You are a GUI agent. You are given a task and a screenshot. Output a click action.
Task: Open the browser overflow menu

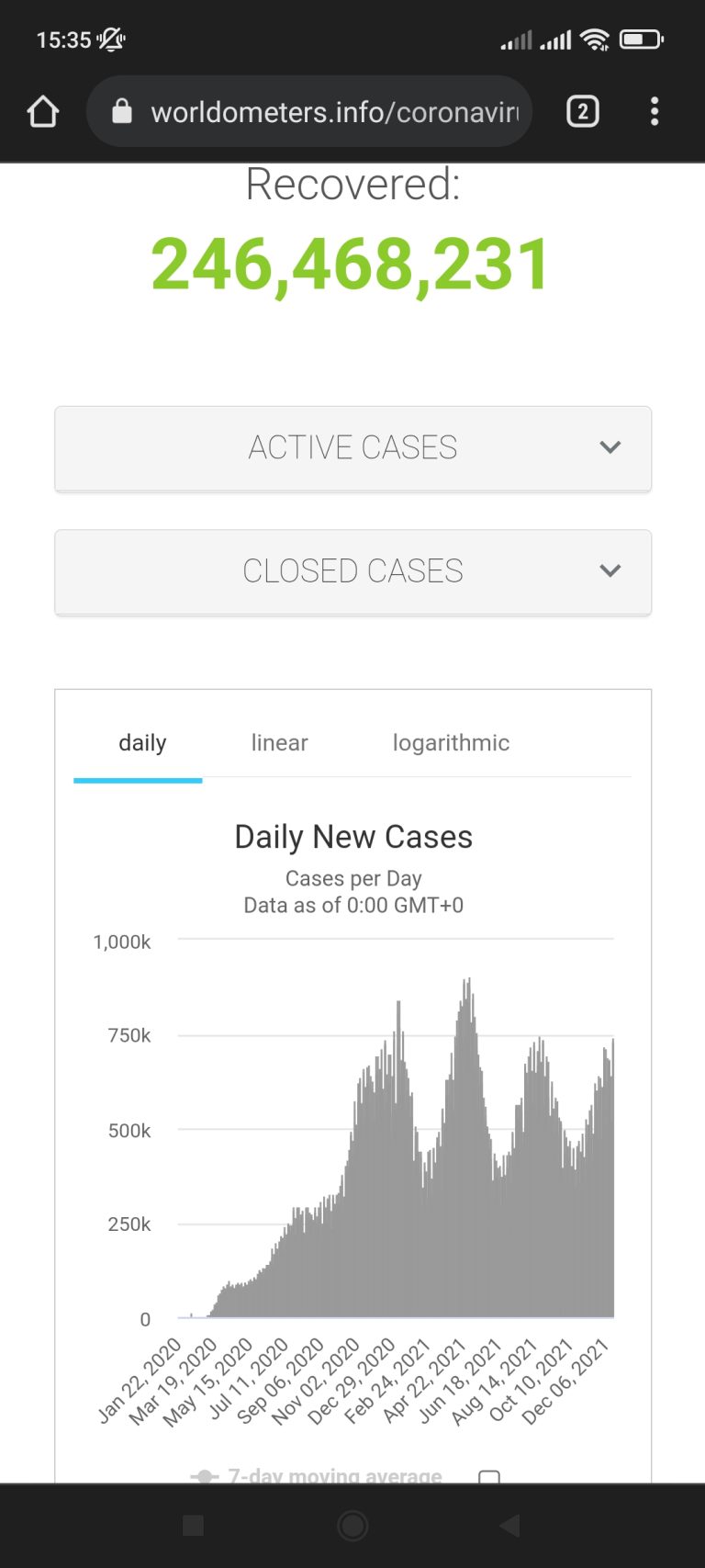pos(655,112)
